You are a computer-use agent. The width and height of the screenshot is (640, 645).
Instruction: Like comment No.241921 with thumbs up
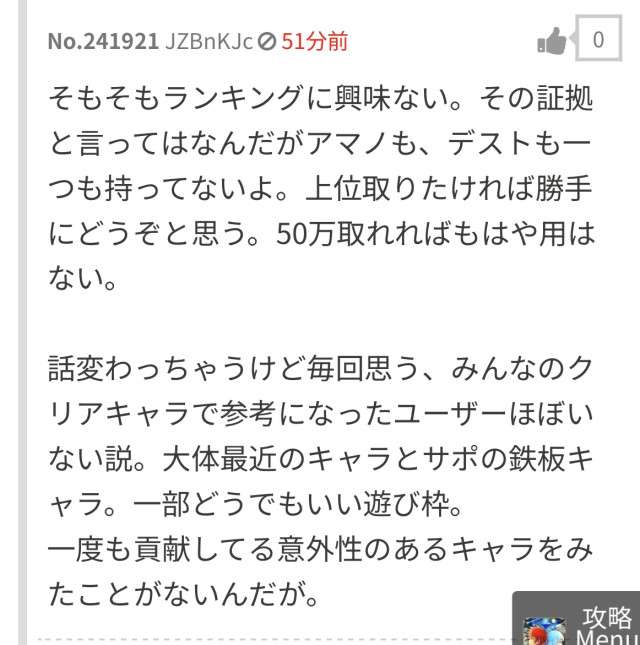click(552, 41)
